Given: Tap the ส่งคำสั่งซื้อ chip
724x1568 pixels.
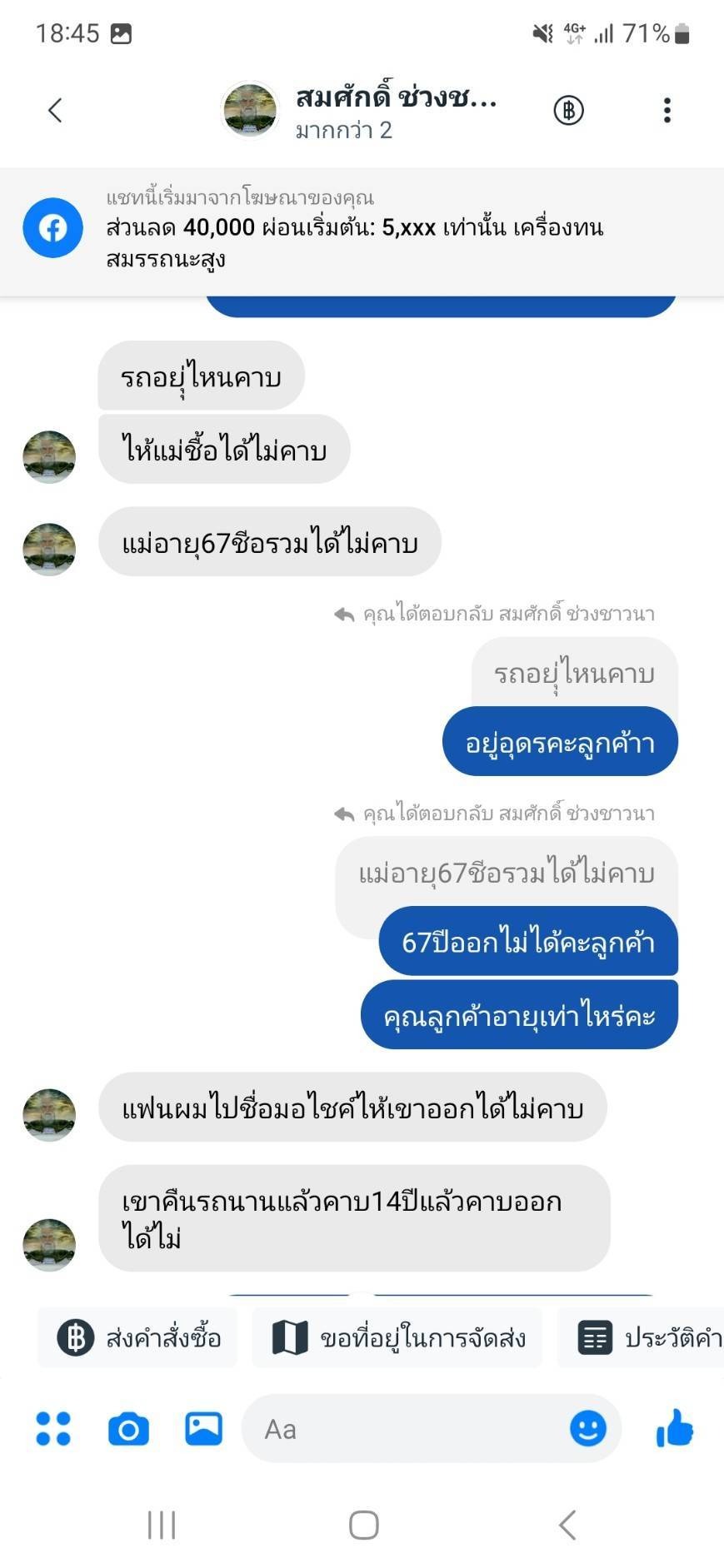Looking at the screenshot, I should coord(138,1337).
